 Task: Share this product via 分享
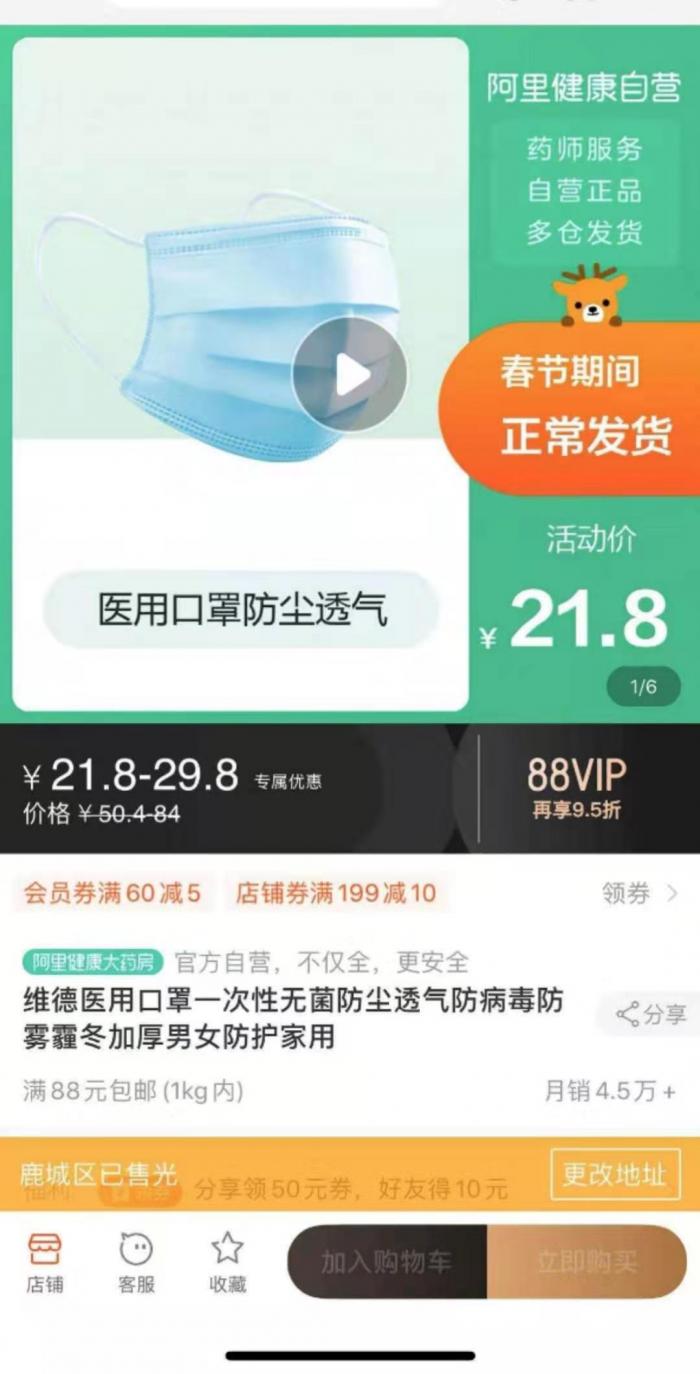[652, 1014]
